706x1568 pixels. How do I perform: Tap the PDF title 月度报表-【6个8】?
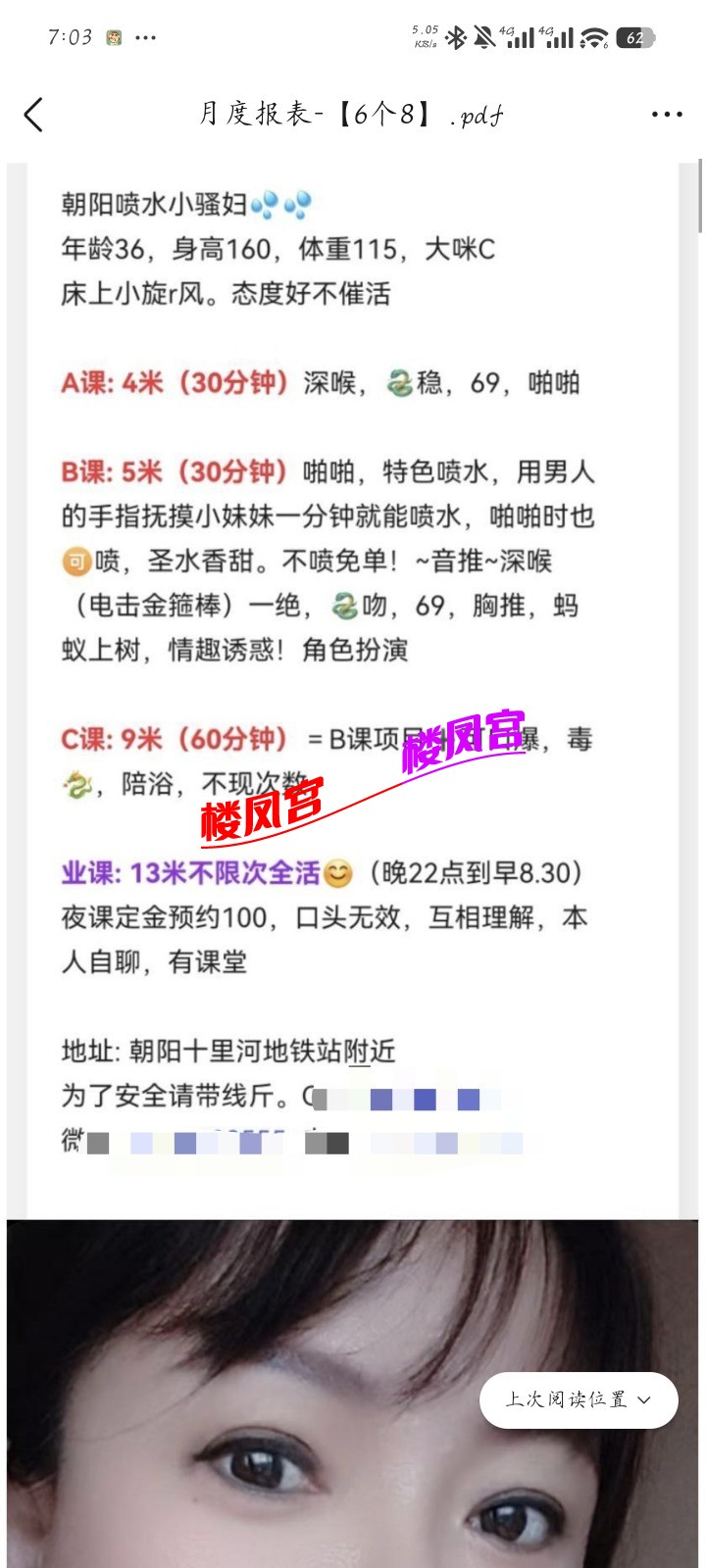tap(348, 115)
